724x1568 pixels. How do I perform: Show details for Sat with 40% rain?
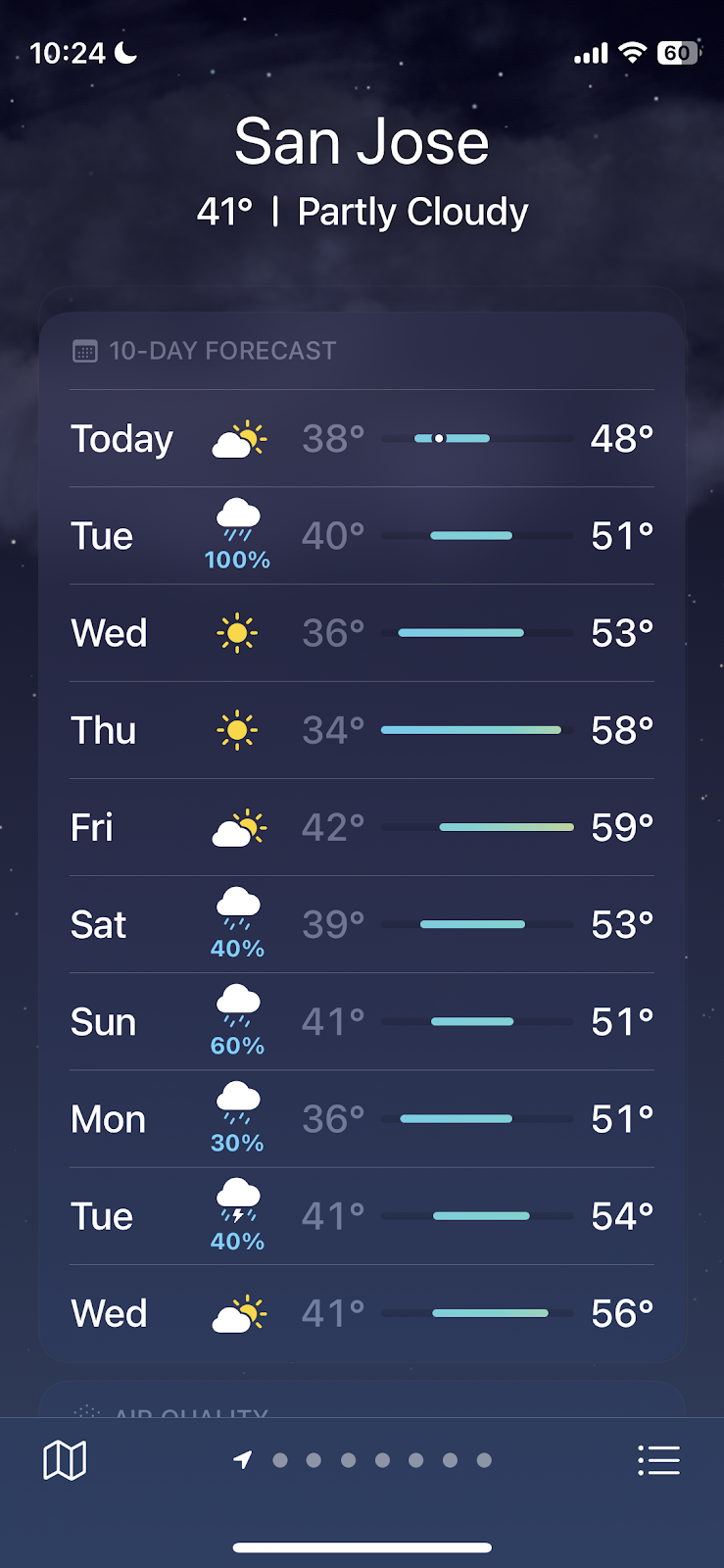362,924
